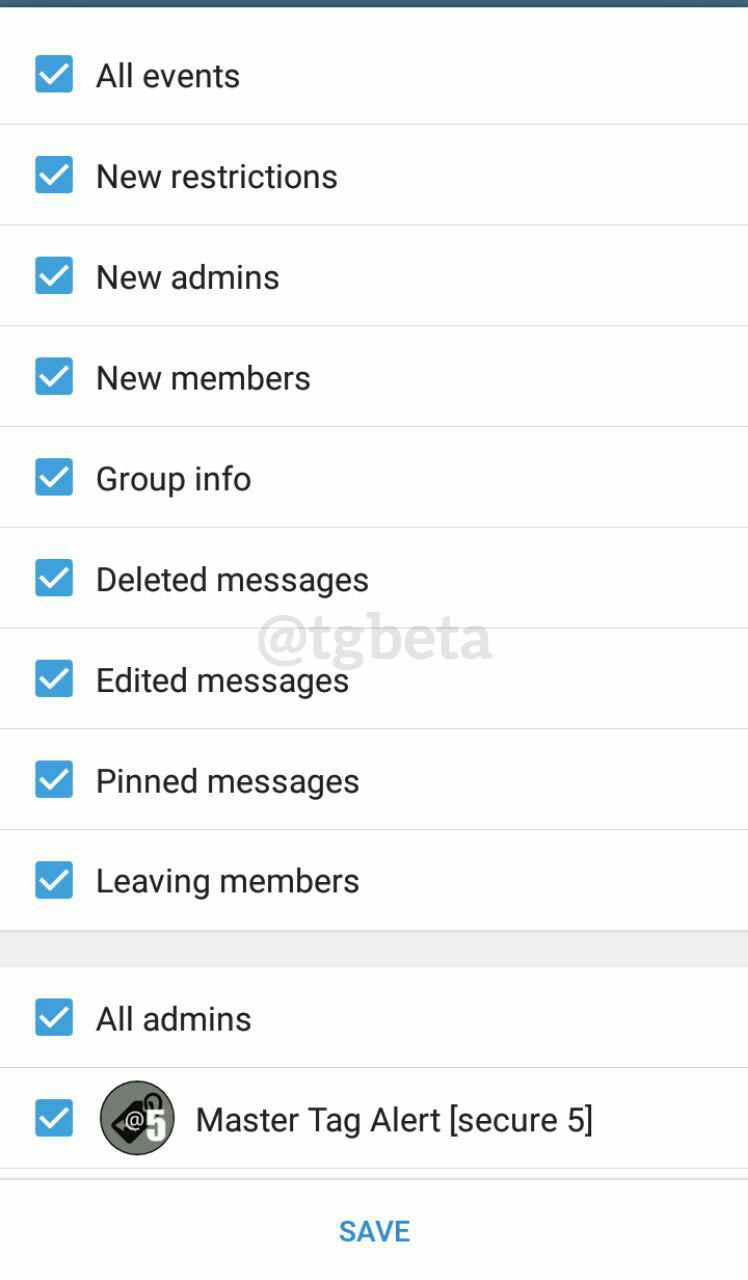This screenshot has height=1280, width=748.
Task: Disable the New admins filter
Action: pos(54,276)
